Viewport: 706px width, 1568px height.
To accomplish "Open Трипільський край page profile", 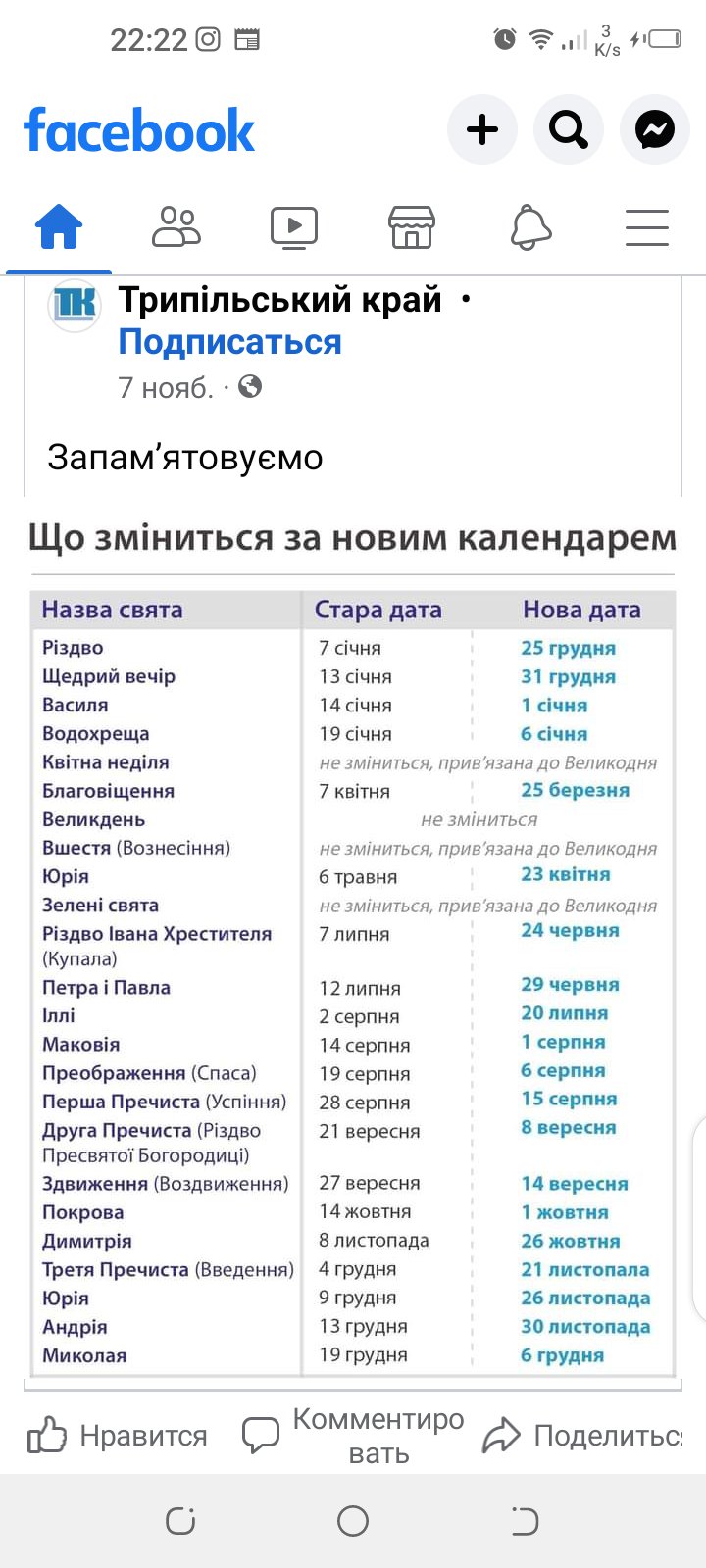I will click(279, 300).
